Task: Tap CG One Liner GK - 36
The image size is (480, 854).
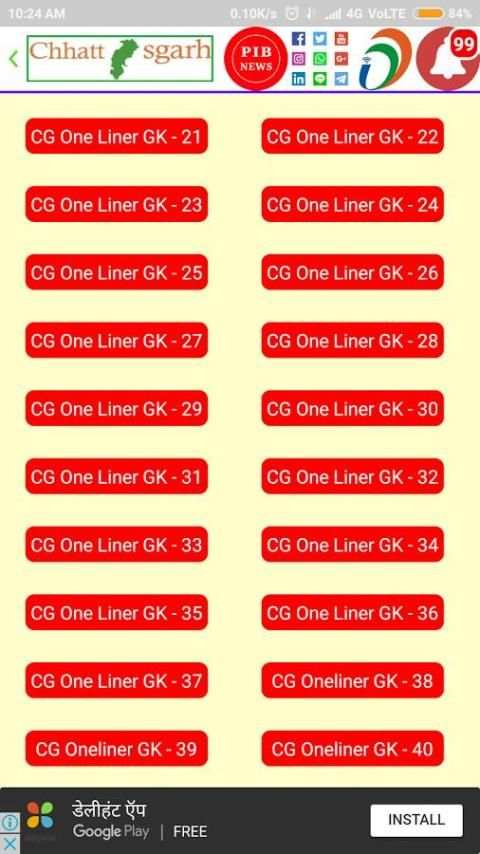Action: (x=353, y=613)
